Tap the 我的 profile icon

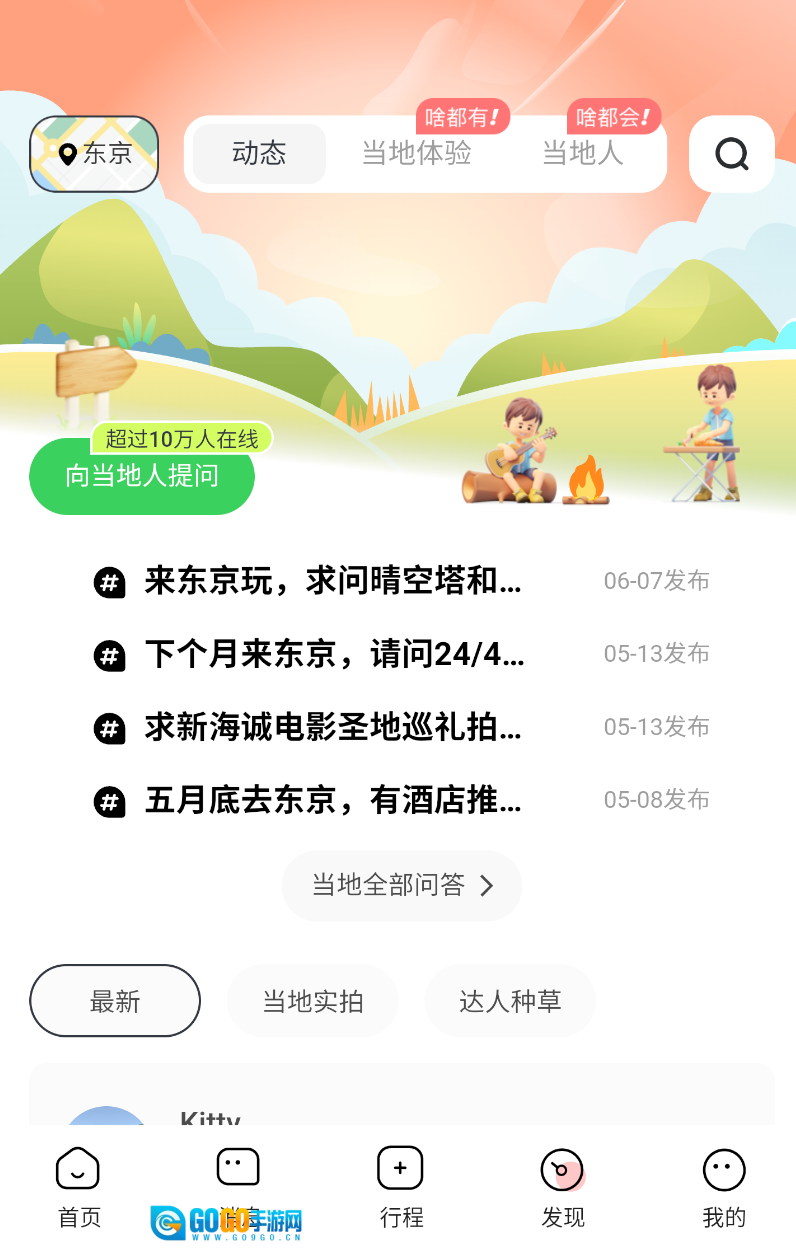(724, 1167)
